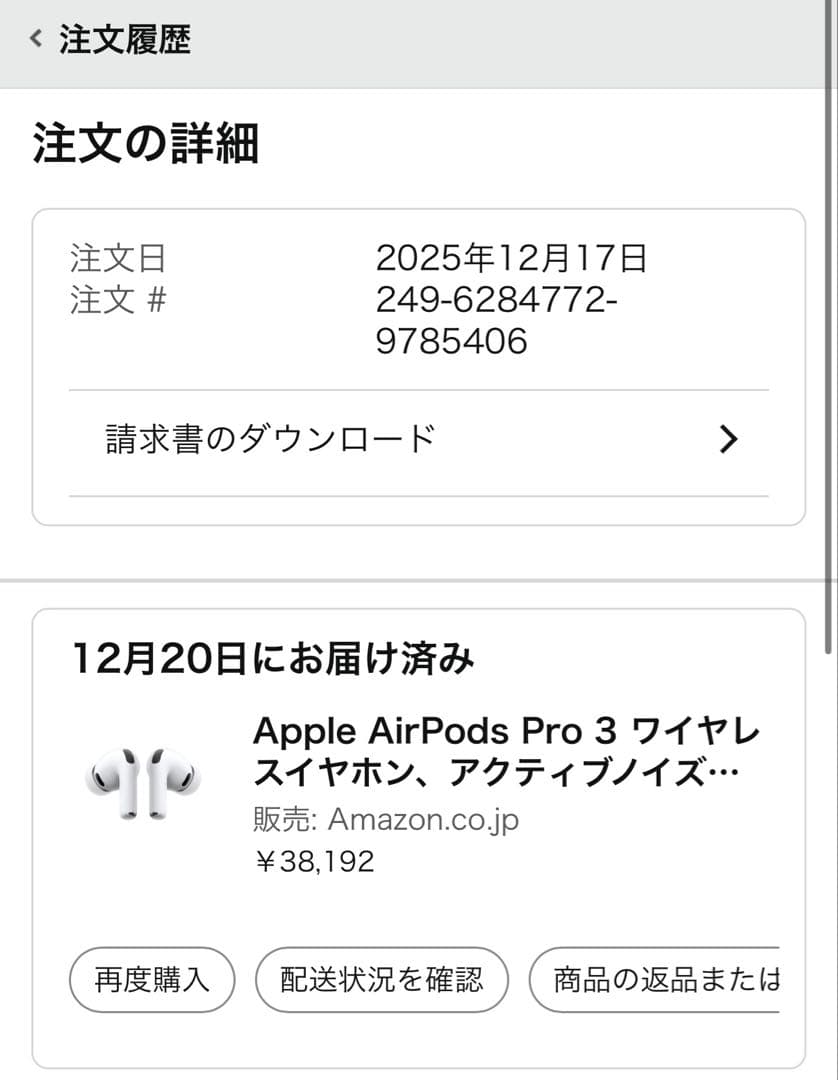This screenshot has height=1080, width=838.
Task: Tap the 再度購入 button to buy again
Action: [151, 980]
